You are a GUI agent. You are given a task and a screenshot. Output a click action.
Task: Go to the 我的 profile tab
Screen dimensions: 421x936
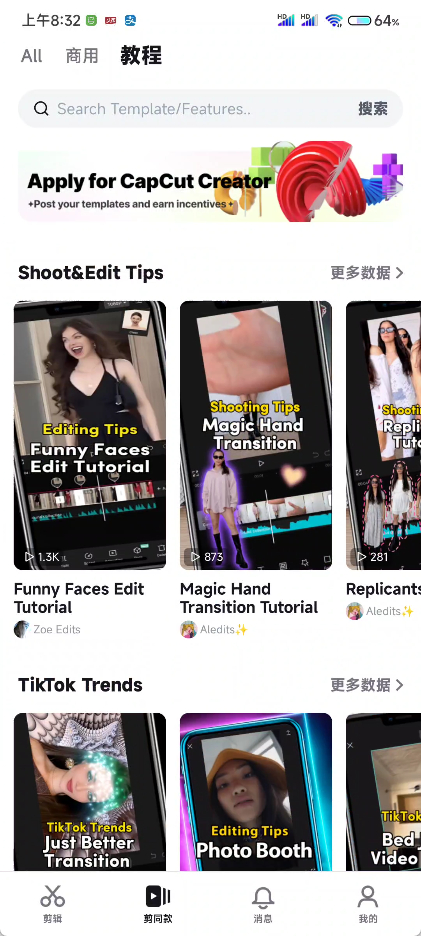368,904
